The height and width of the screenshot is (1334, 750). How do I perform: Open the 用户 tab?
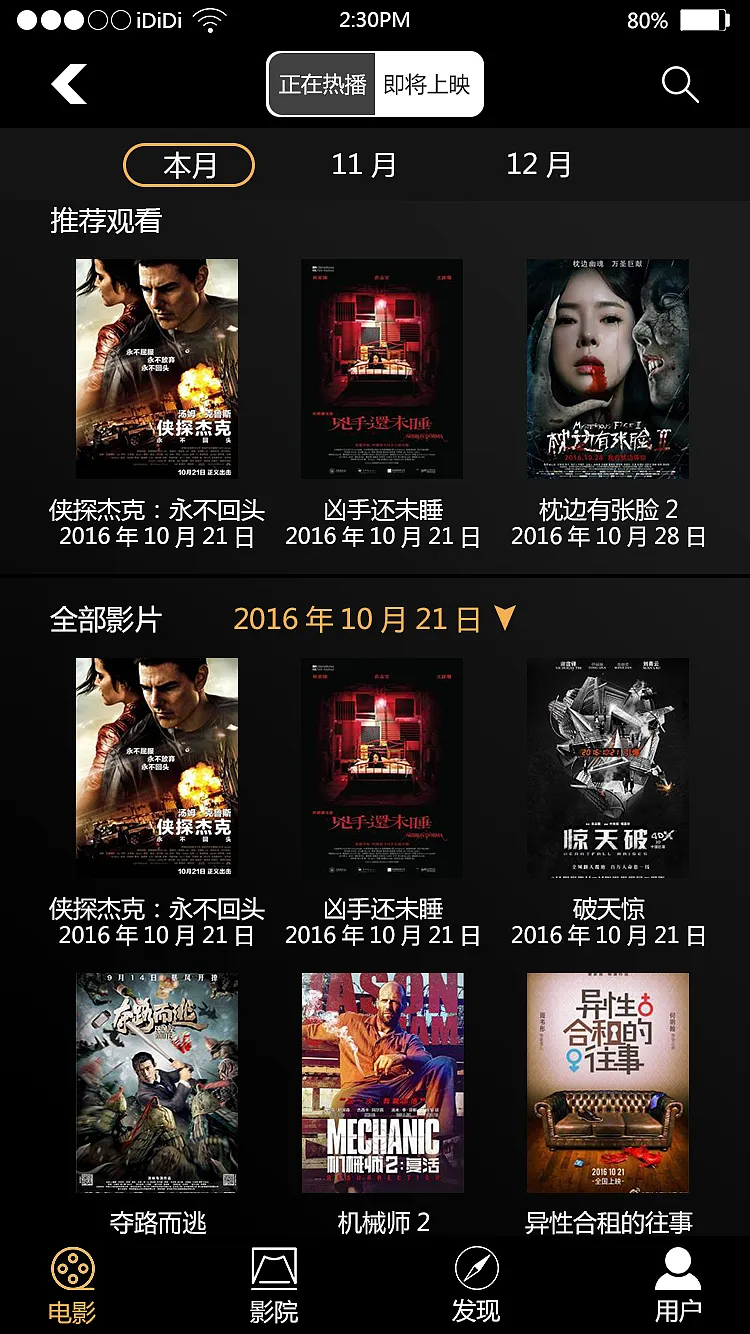678,1285
